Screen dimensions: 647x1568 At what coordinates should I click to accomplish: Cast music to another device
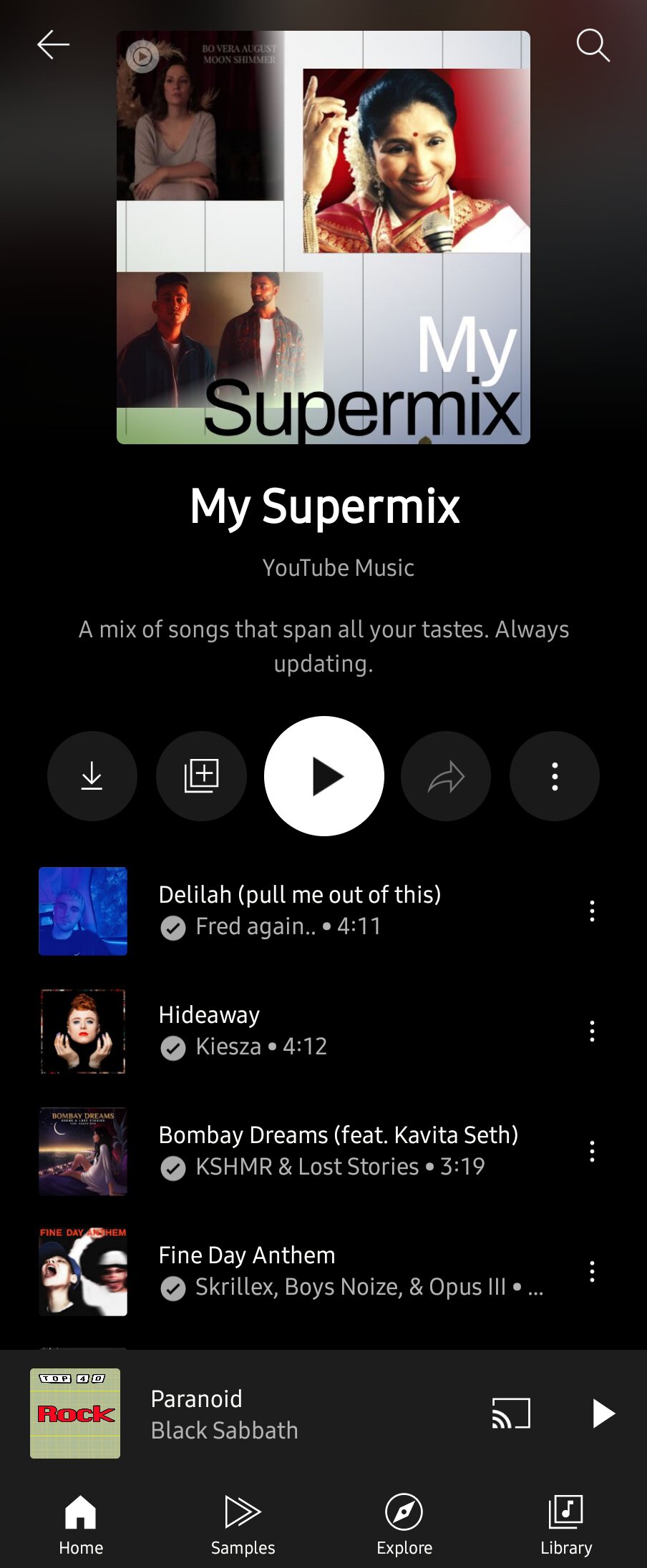tap(511, 1413)
